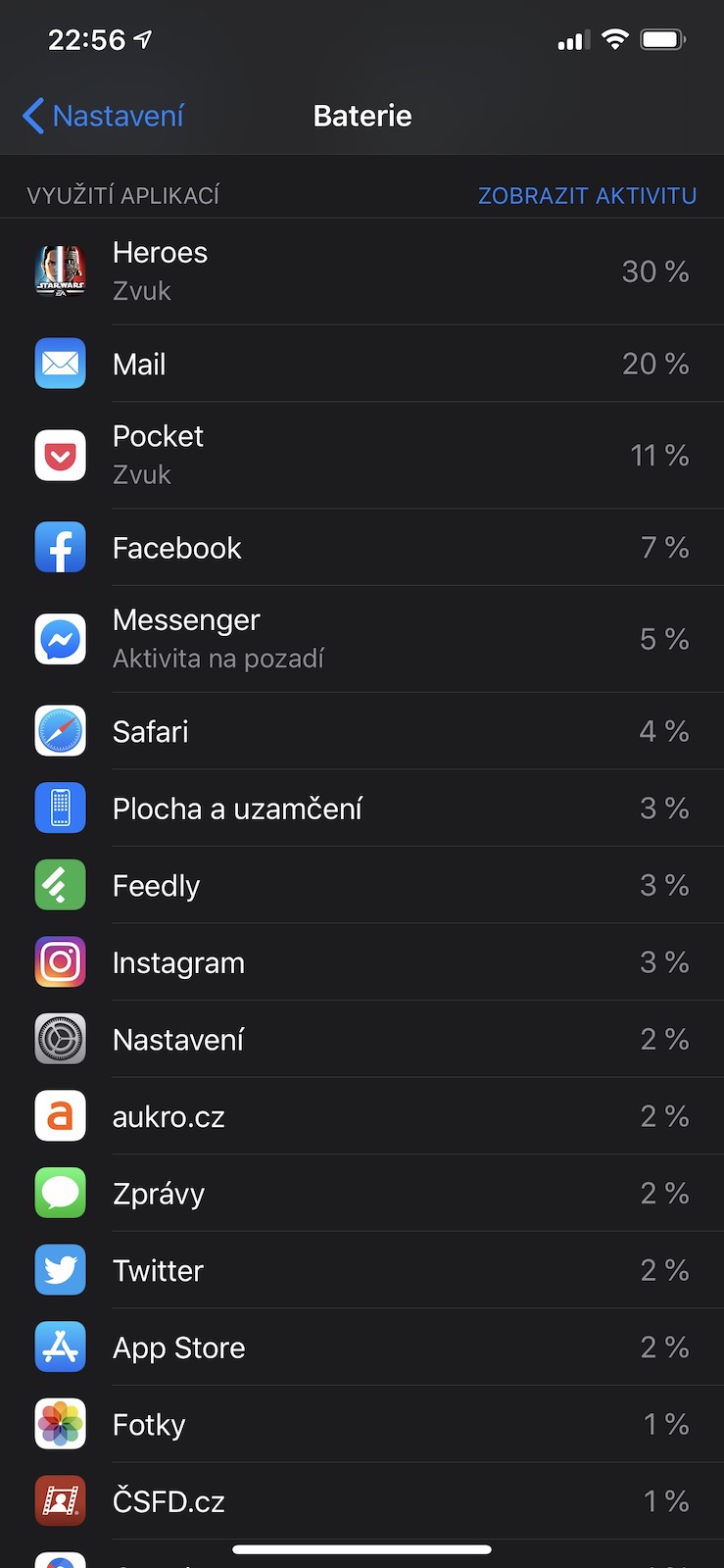This screenshot has width=724, height=1568.
Task: Select the Heroes battery usage row
Action: [x=362, y=271]
